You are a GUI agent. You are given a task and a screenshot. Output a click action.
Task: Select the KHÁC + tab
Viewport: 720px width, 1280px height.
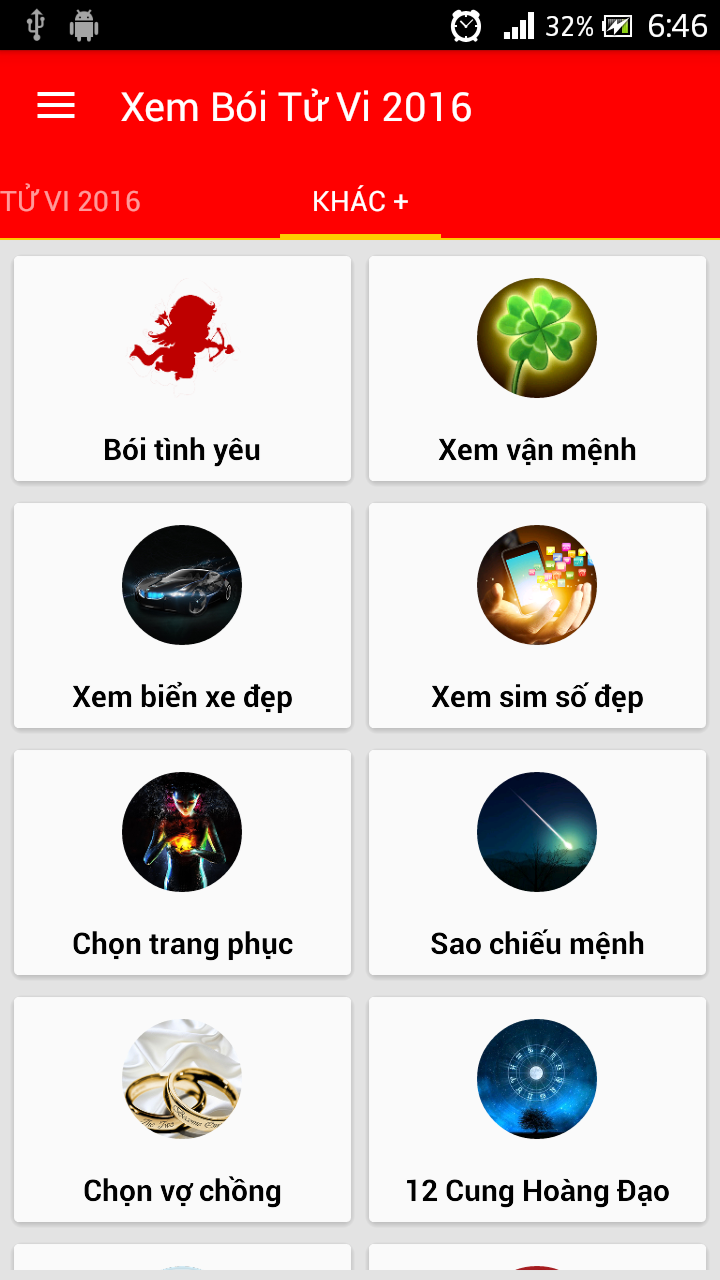click(360, 201)
